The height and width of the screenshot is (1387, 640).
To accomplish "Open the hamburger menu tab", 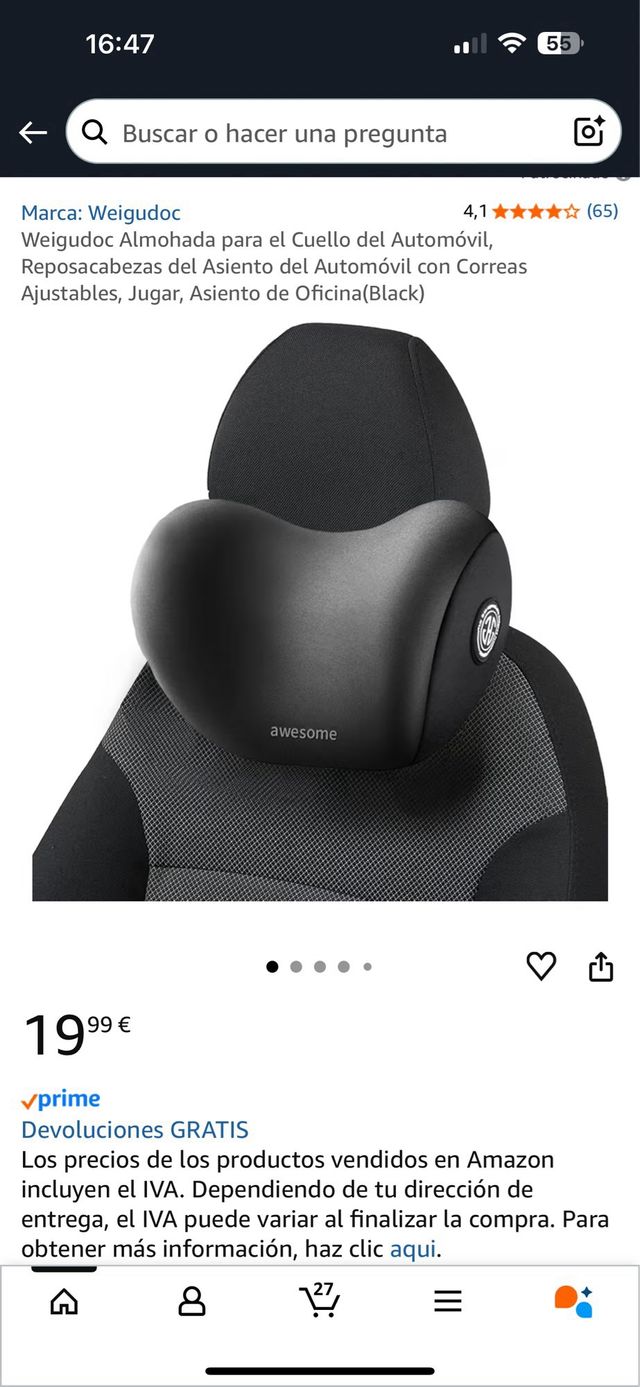I will (447, 1301).
